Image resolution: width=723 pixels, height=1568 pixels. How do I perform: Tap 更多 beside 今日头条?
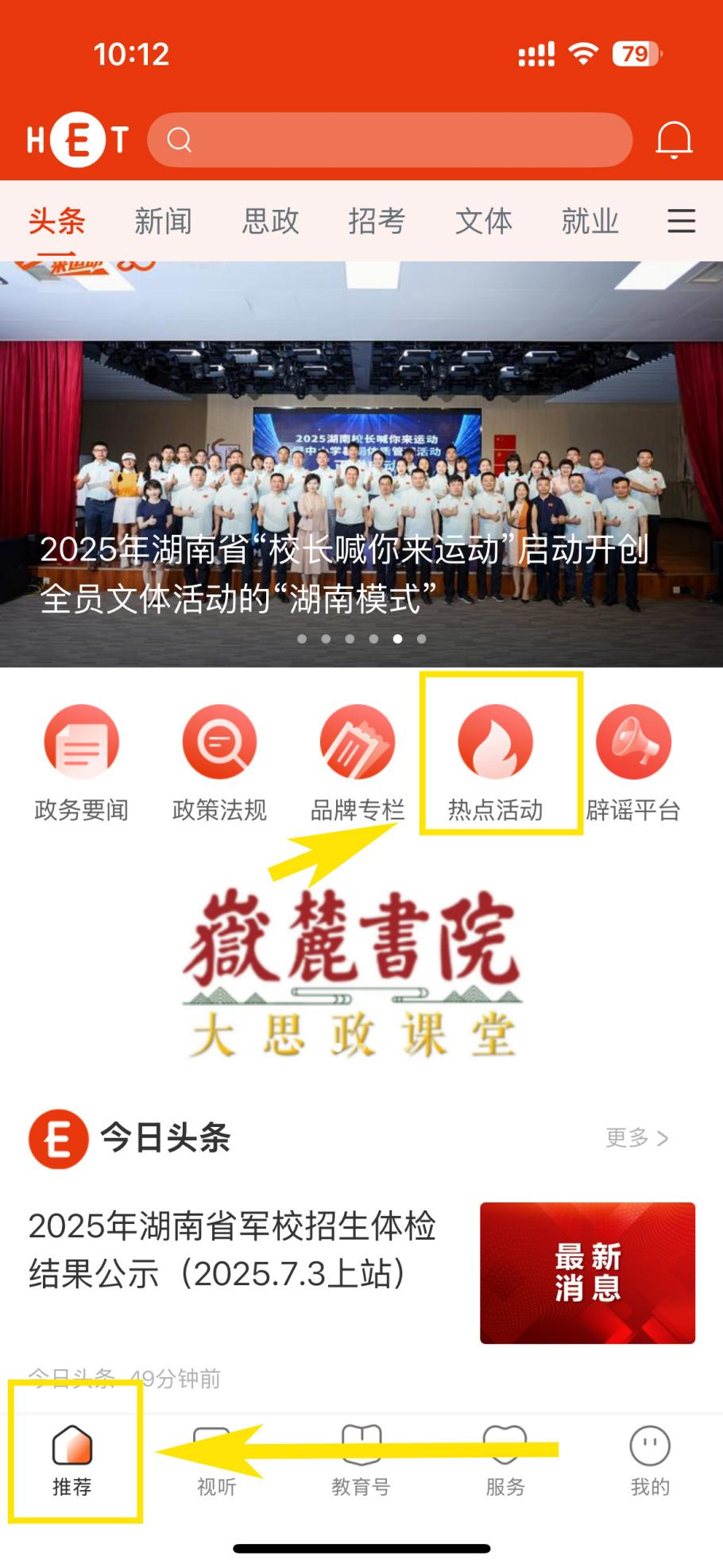pyautogui.click(x=636, y=1138)
